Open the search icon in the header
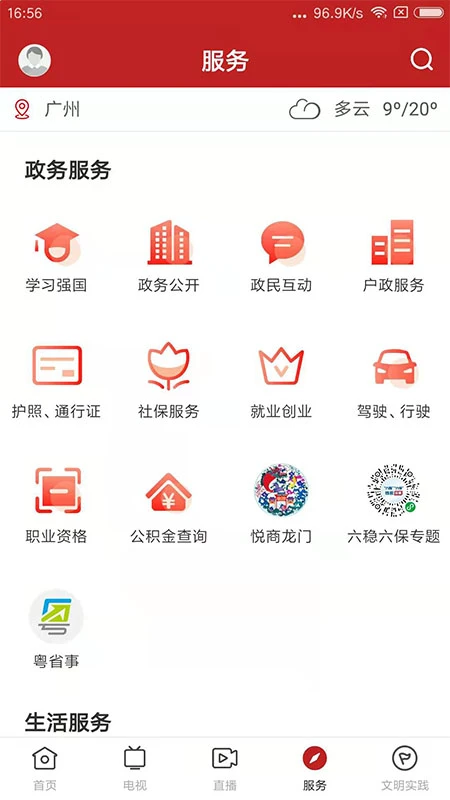The height and width of the screenshot is (800, 450). click(x=421, y=60)
